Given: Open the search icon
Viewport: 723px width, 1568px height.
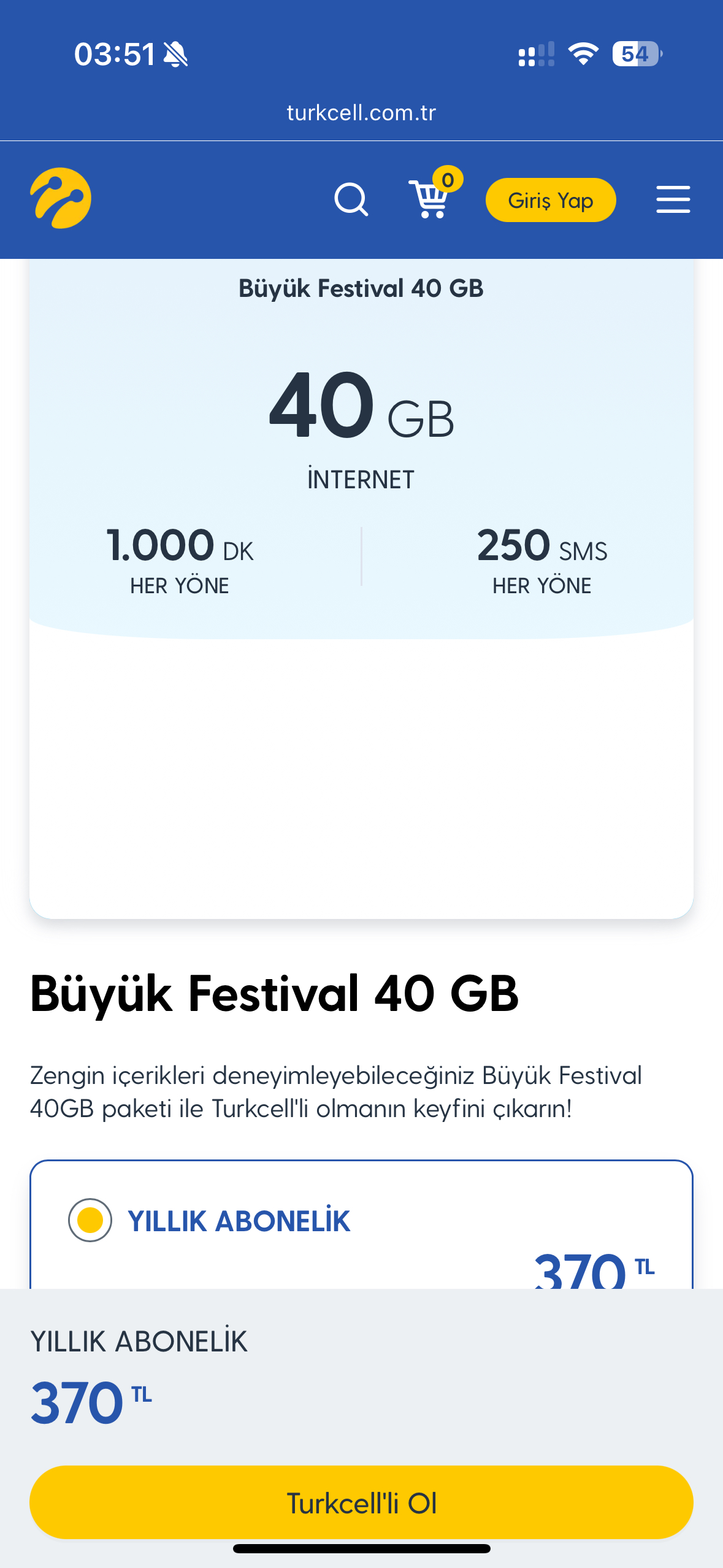Looking at the screenshot, I should point(351,199).
